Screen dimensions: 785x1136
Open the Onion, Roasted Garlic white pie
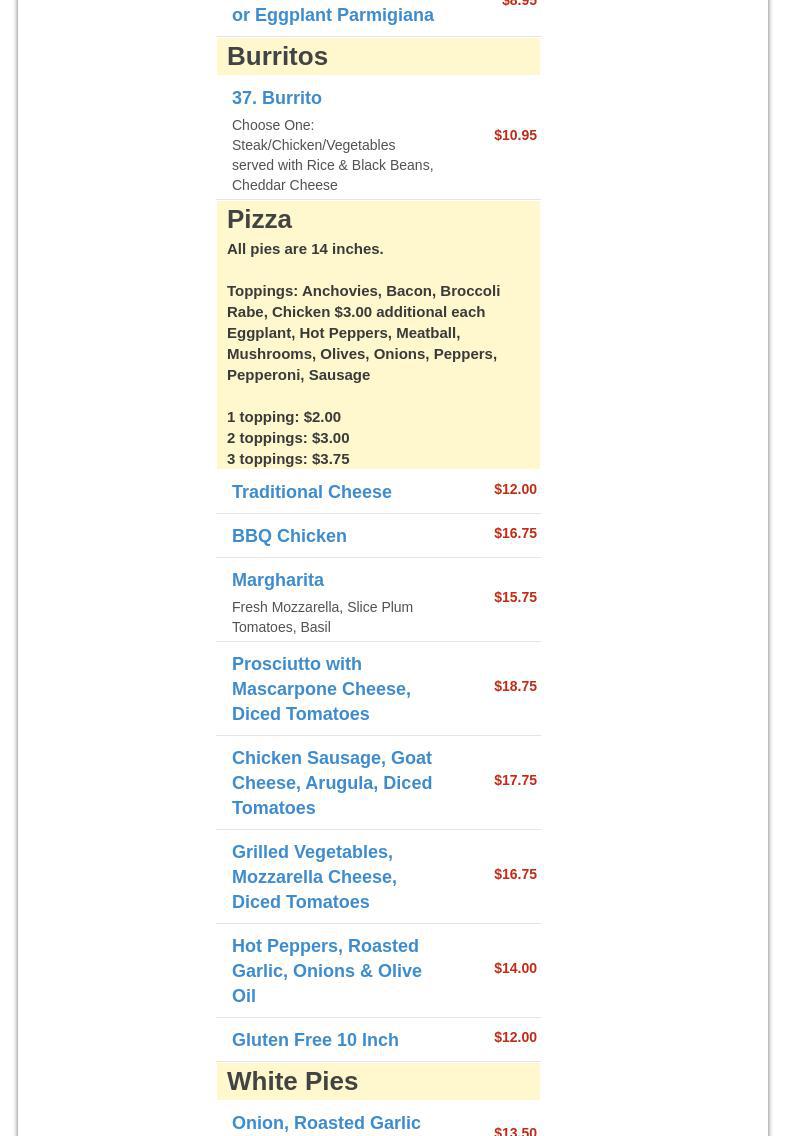[x=326, y=1123]
